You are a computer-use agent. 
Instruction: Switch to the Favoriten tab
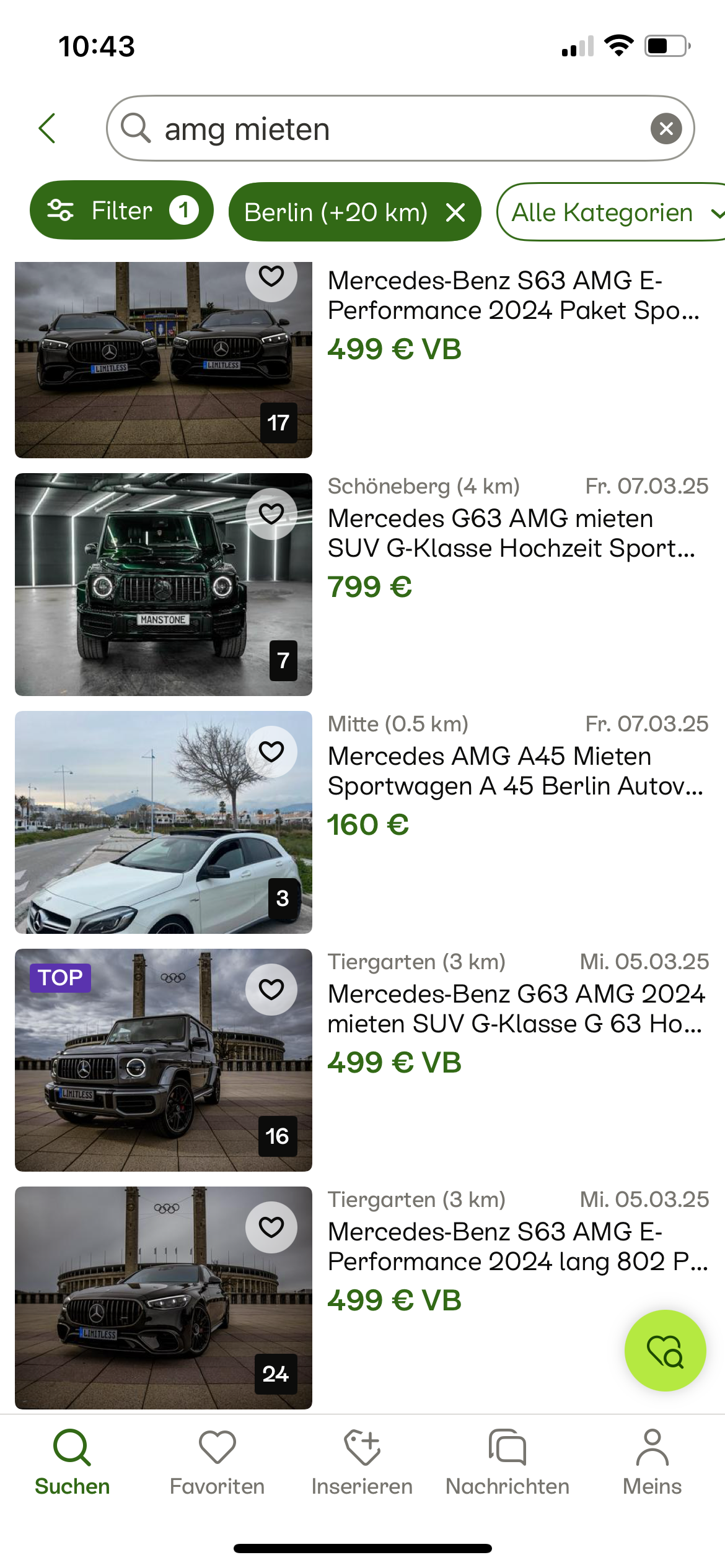tap(217, 1461)
